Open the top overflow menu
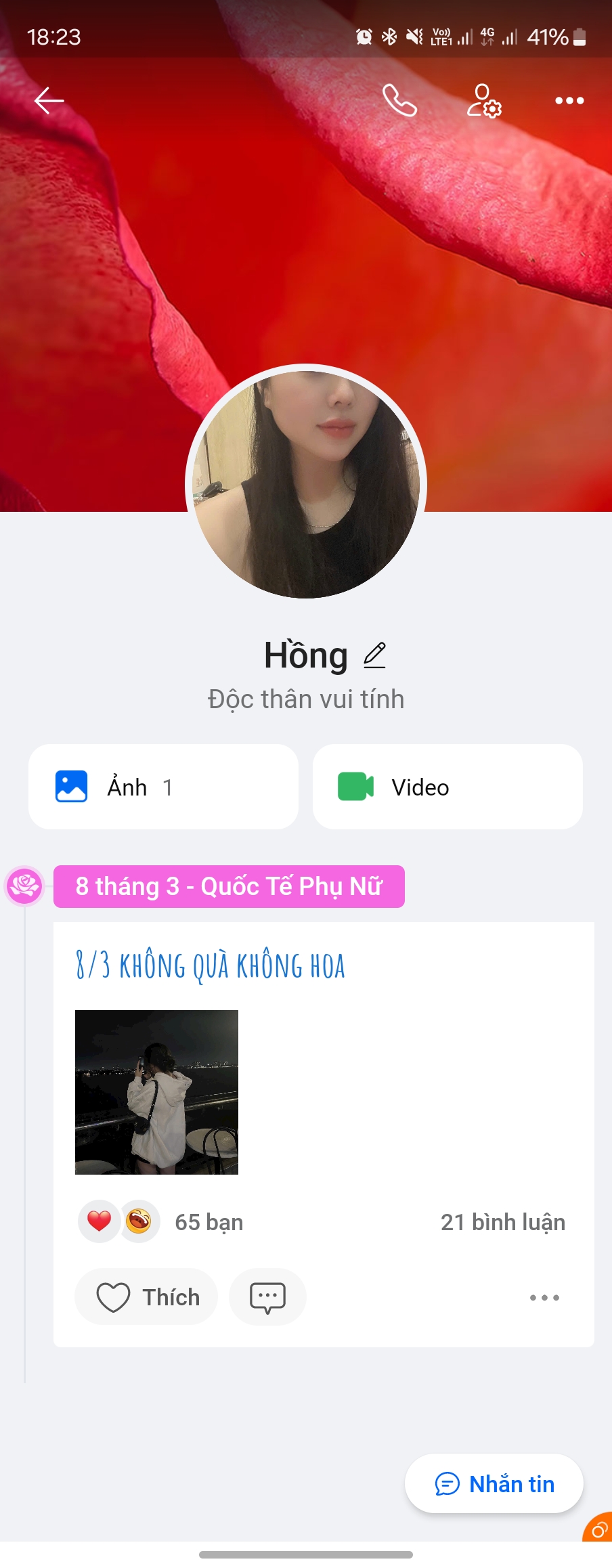Image resolution: width=612 pixels, height=1568 pixels. [x=569, y=101]
